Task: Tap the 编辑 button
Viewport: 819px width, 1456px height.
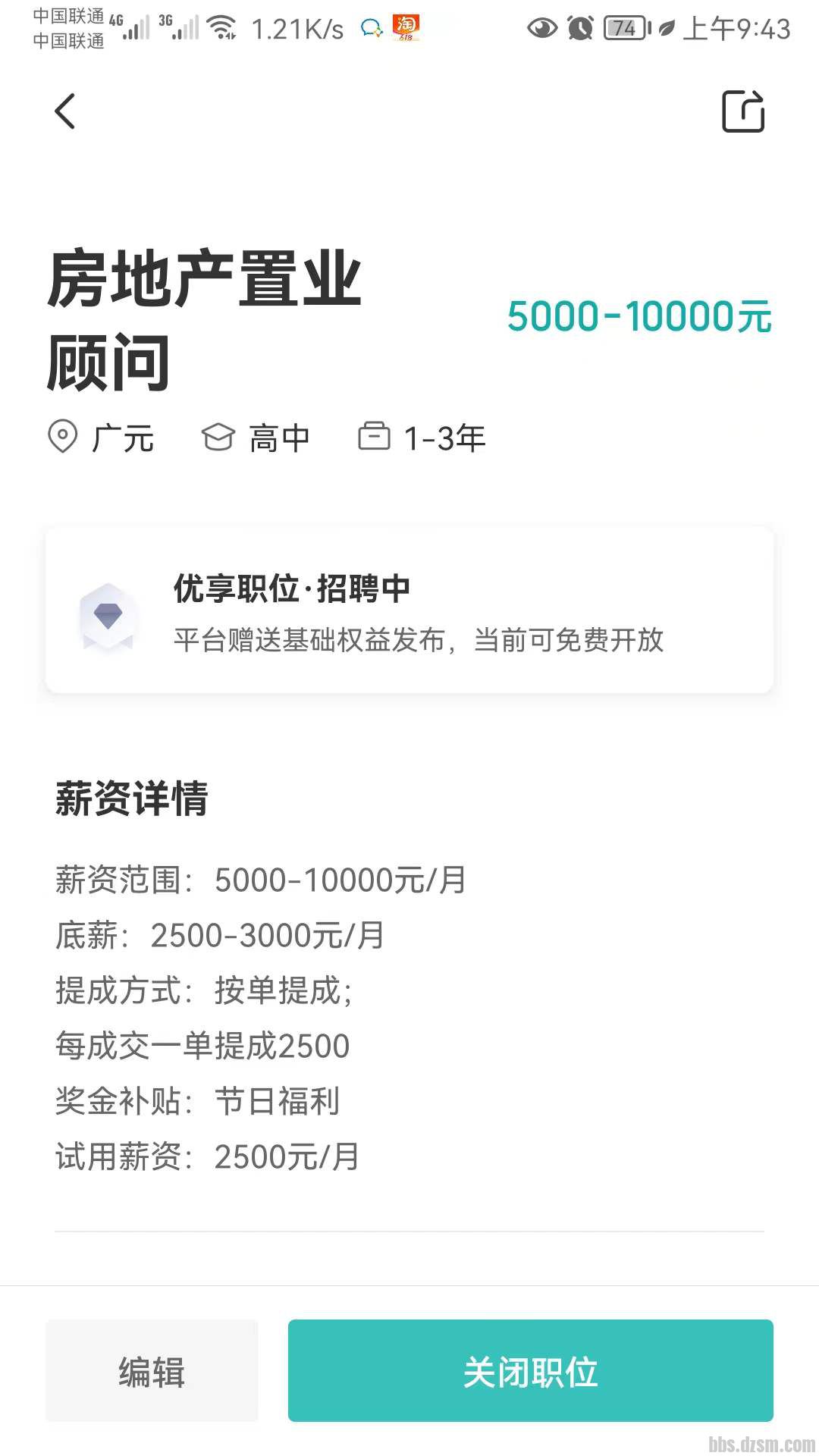Action: 152,1370
